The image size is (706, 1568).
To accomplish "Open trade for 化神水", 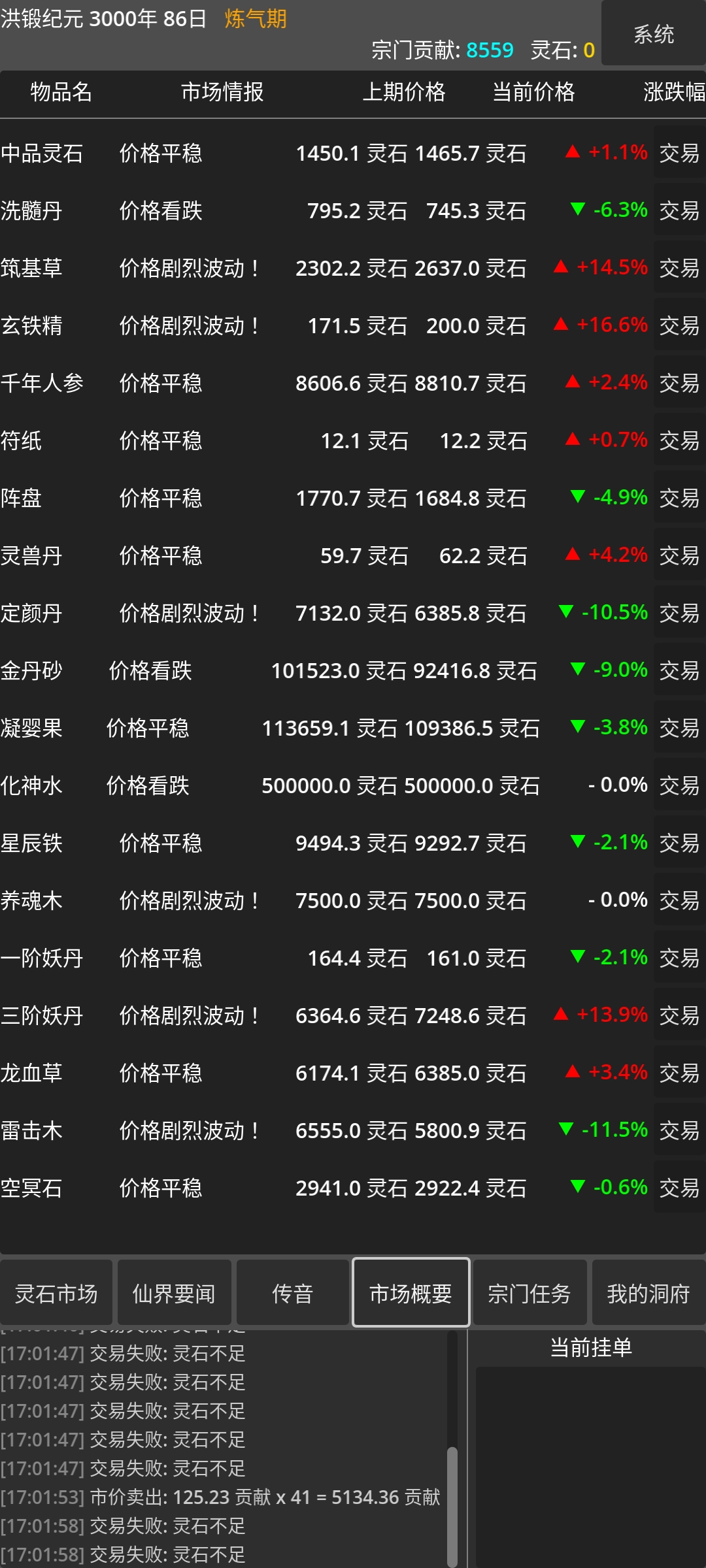I will 679,785.
